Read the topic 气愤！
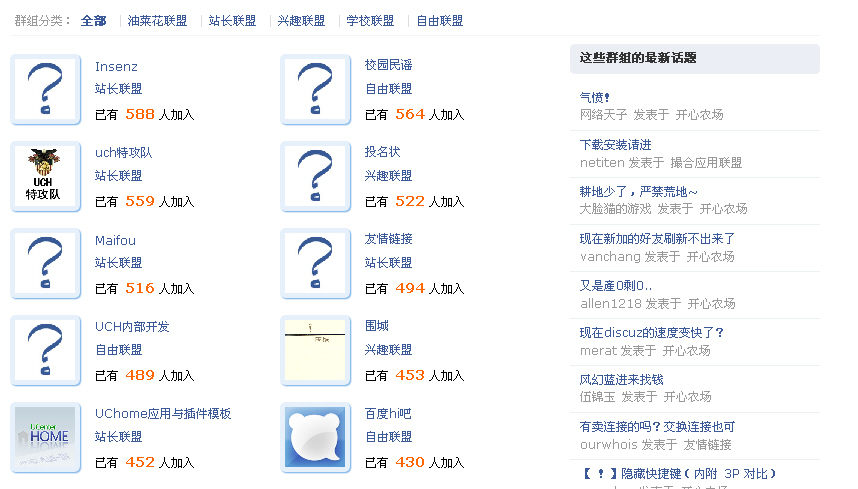This screenshot has width=858, height=489. coord(595,98)
